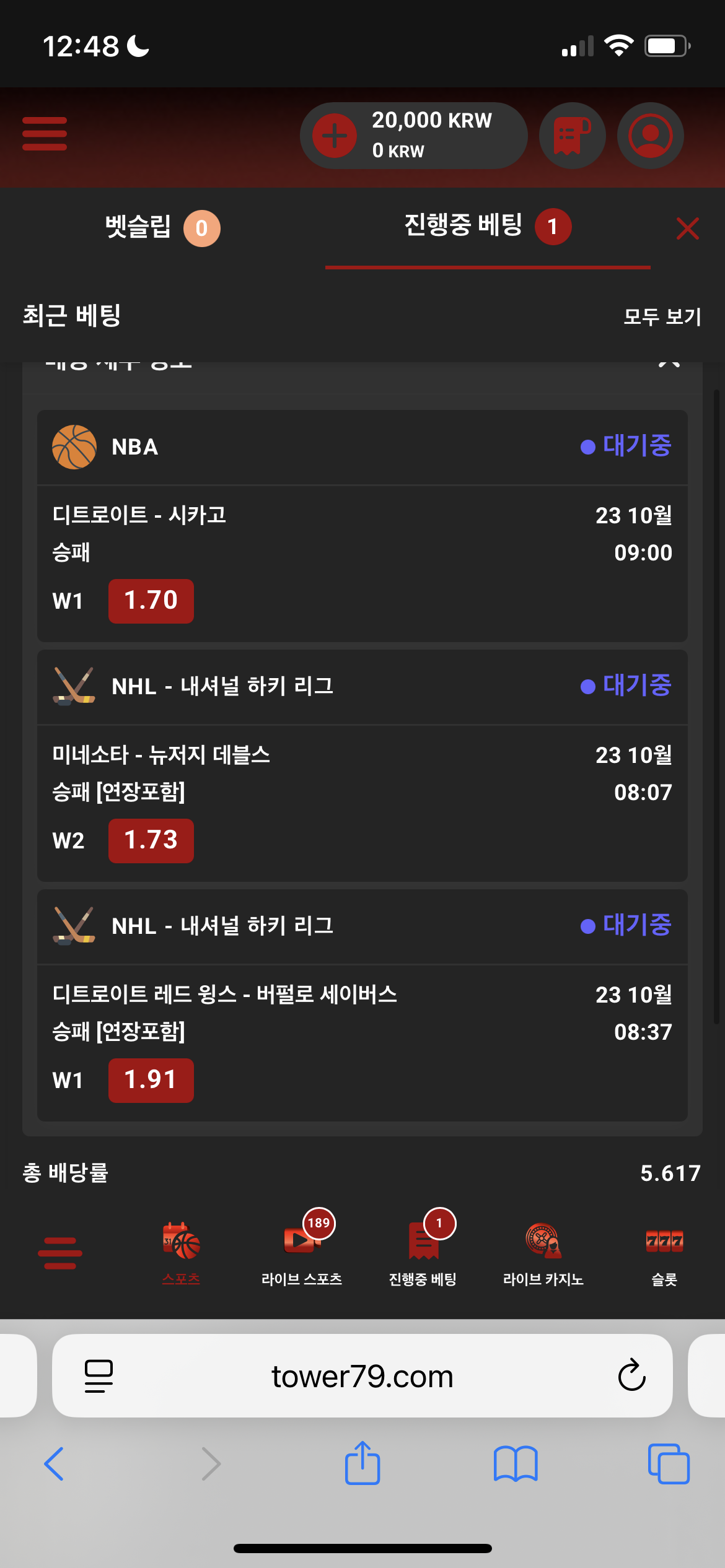Open 진행중 베팅 in the bottom bar
725x1568 pixels.
(x=423, y=1252)
